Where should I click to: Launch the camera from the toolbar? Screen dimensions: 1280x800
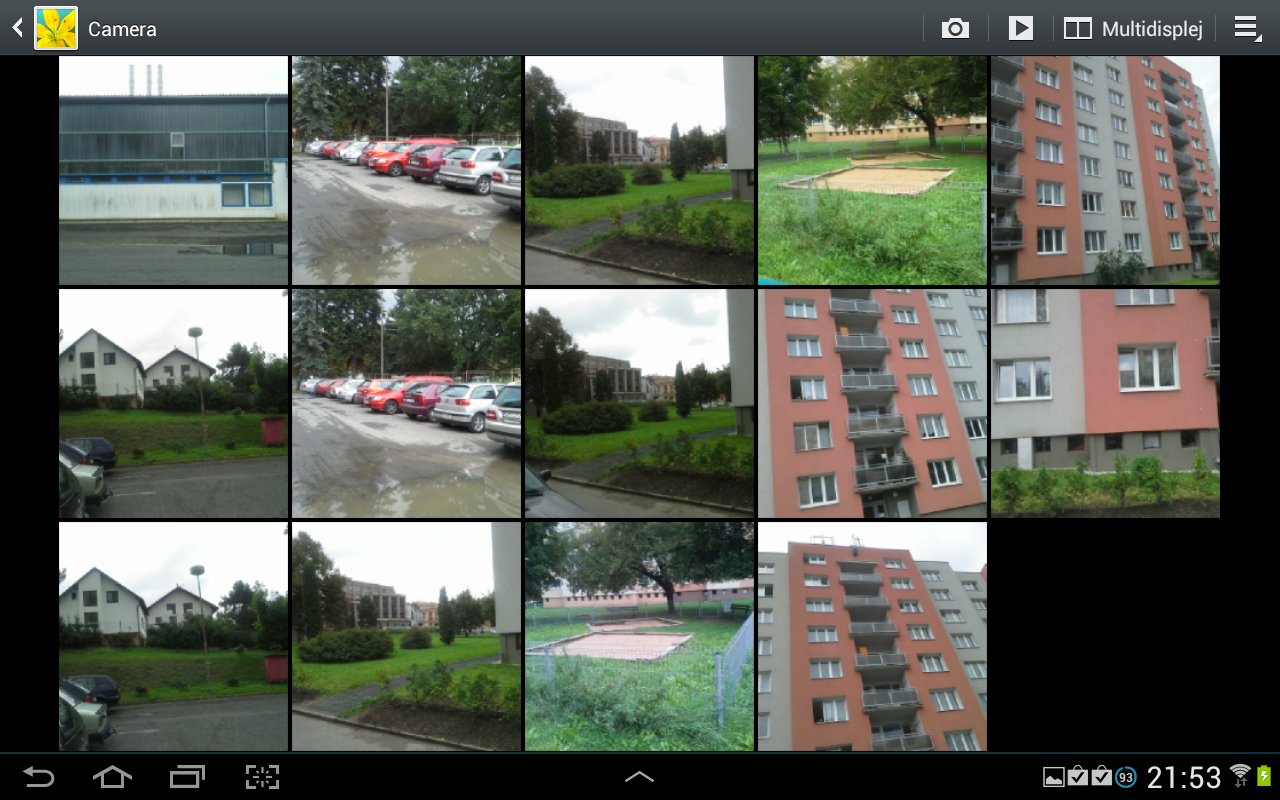tap(955, 28)
